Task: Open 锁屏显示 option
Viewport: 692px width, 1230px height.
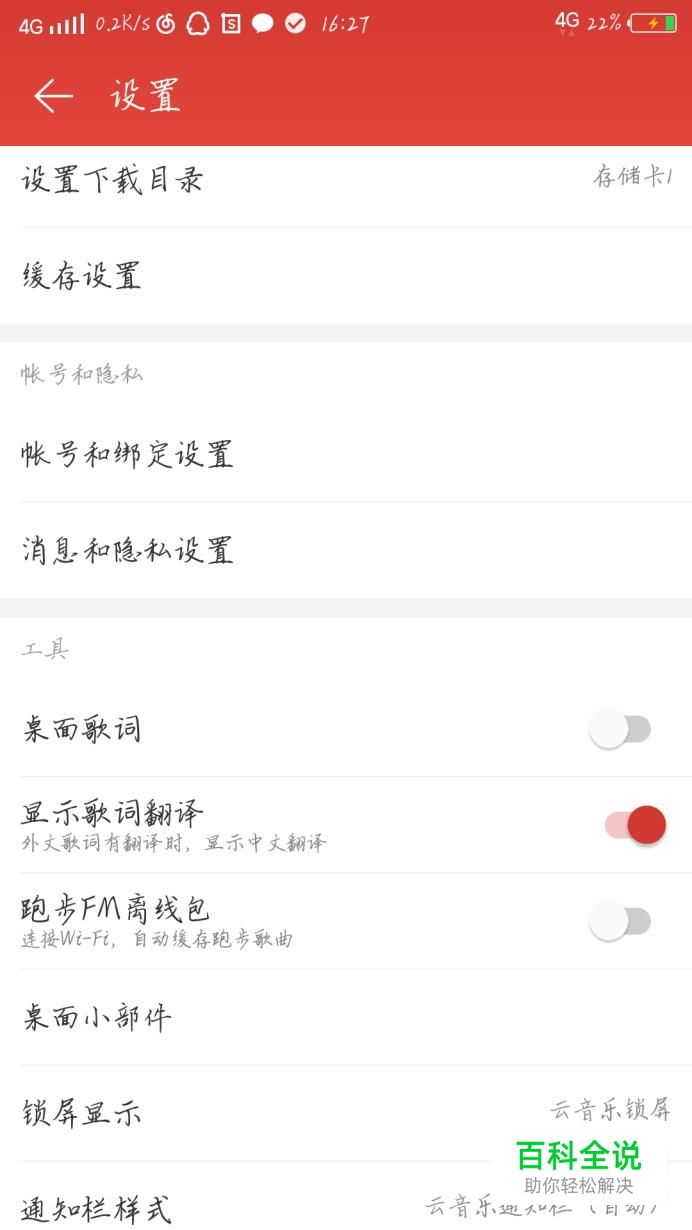Action: click(x=346, y=1112)
